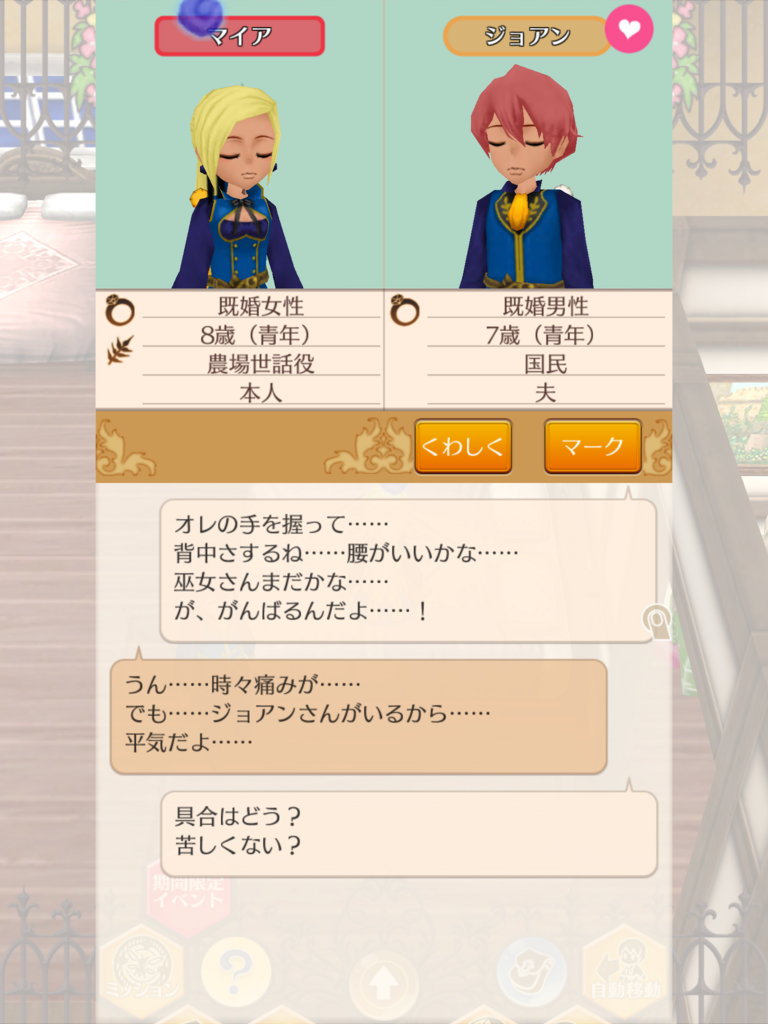This screenshot has width=768, height=1024.
Task: Tap the pink heart icon beside ジョアン
Action: [629, 30]
